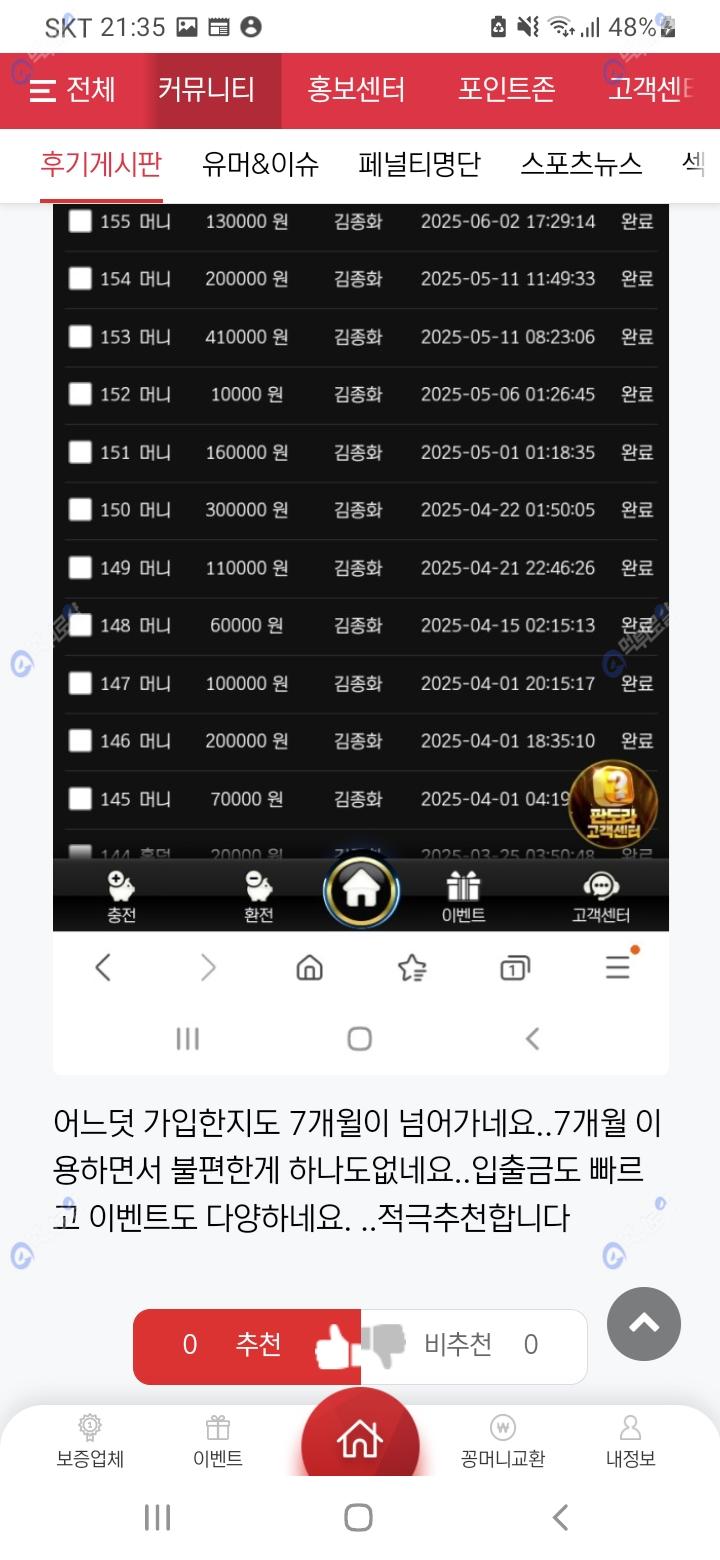Open 내정보 profile tab
The image size is (720, 1560).
click(x=630, y=1441)
